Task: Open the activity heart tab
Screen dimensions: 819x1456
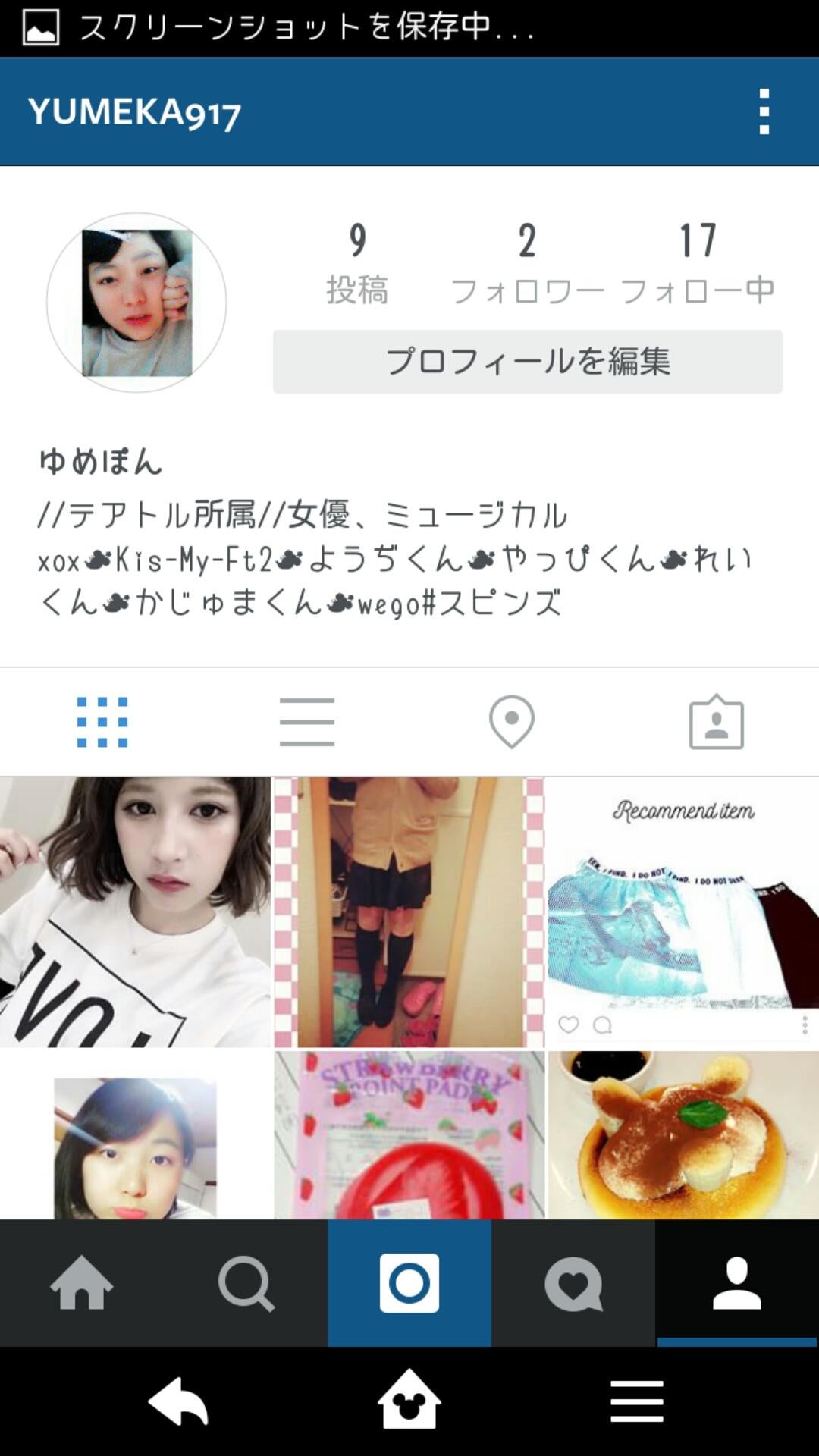Action: (573, 1283)
